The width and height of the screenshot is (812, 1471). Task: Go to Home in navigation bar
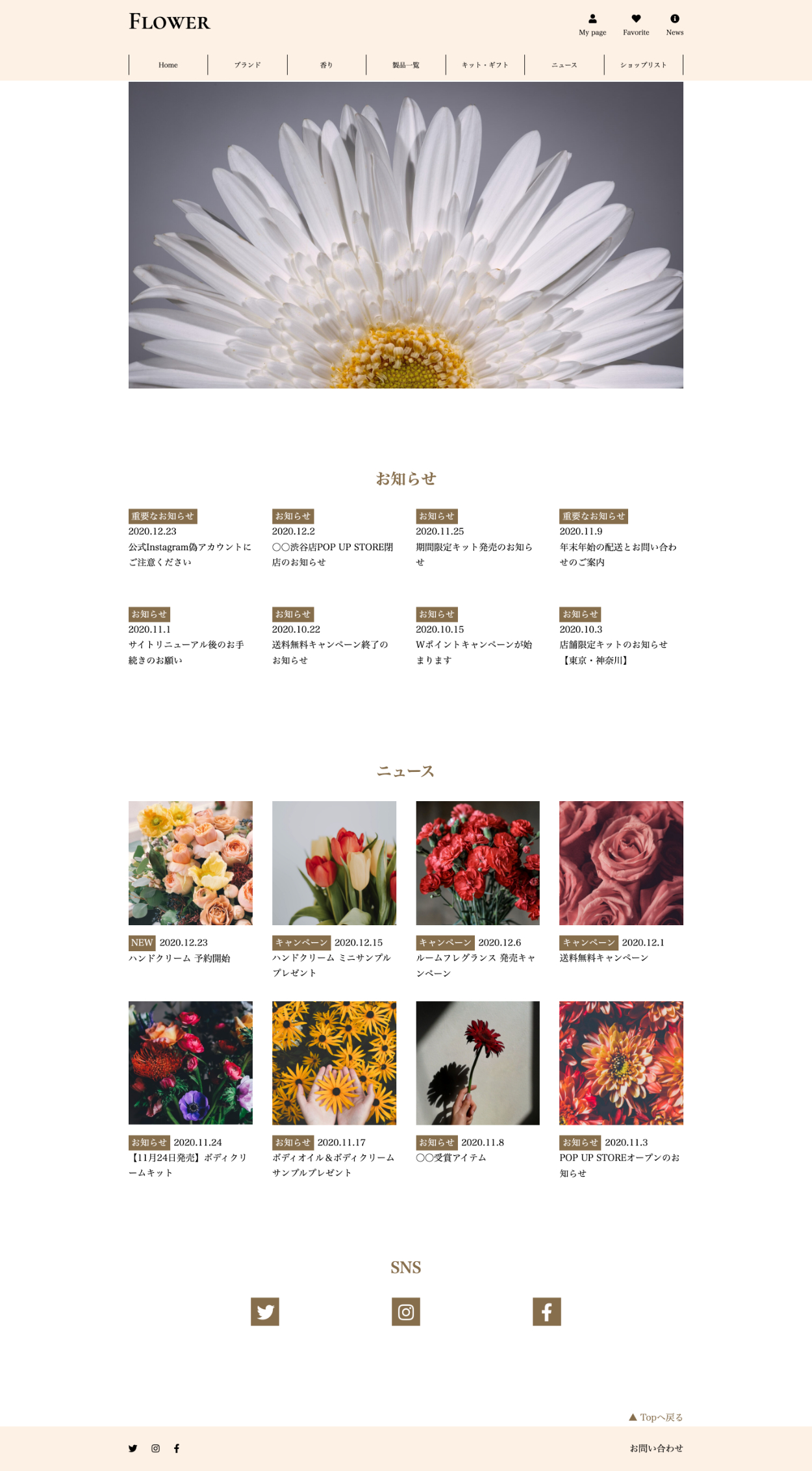168,65
